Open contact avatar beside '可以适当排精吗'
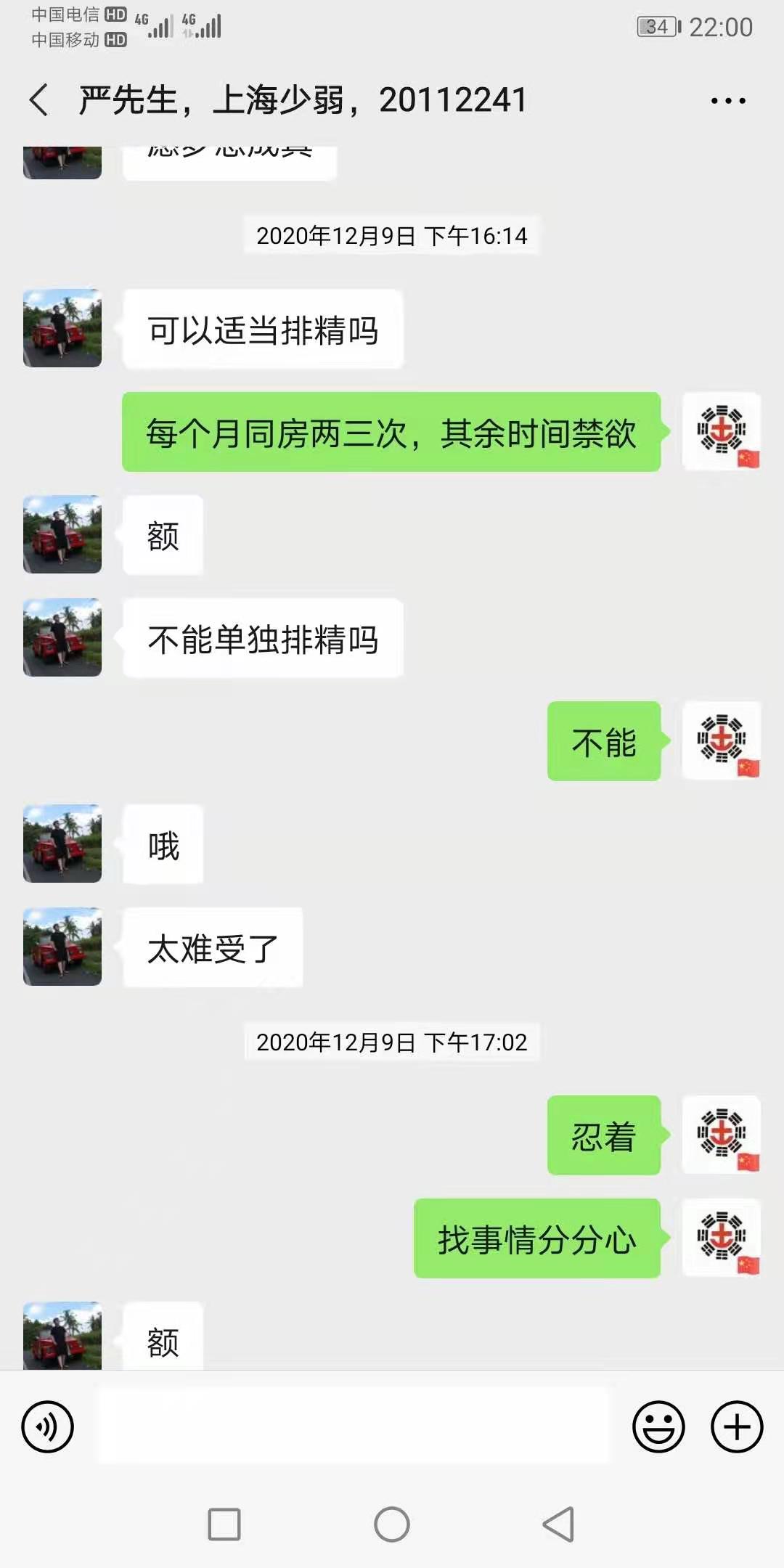Screen dimensions: 784x1568 [x=62, y=328]
